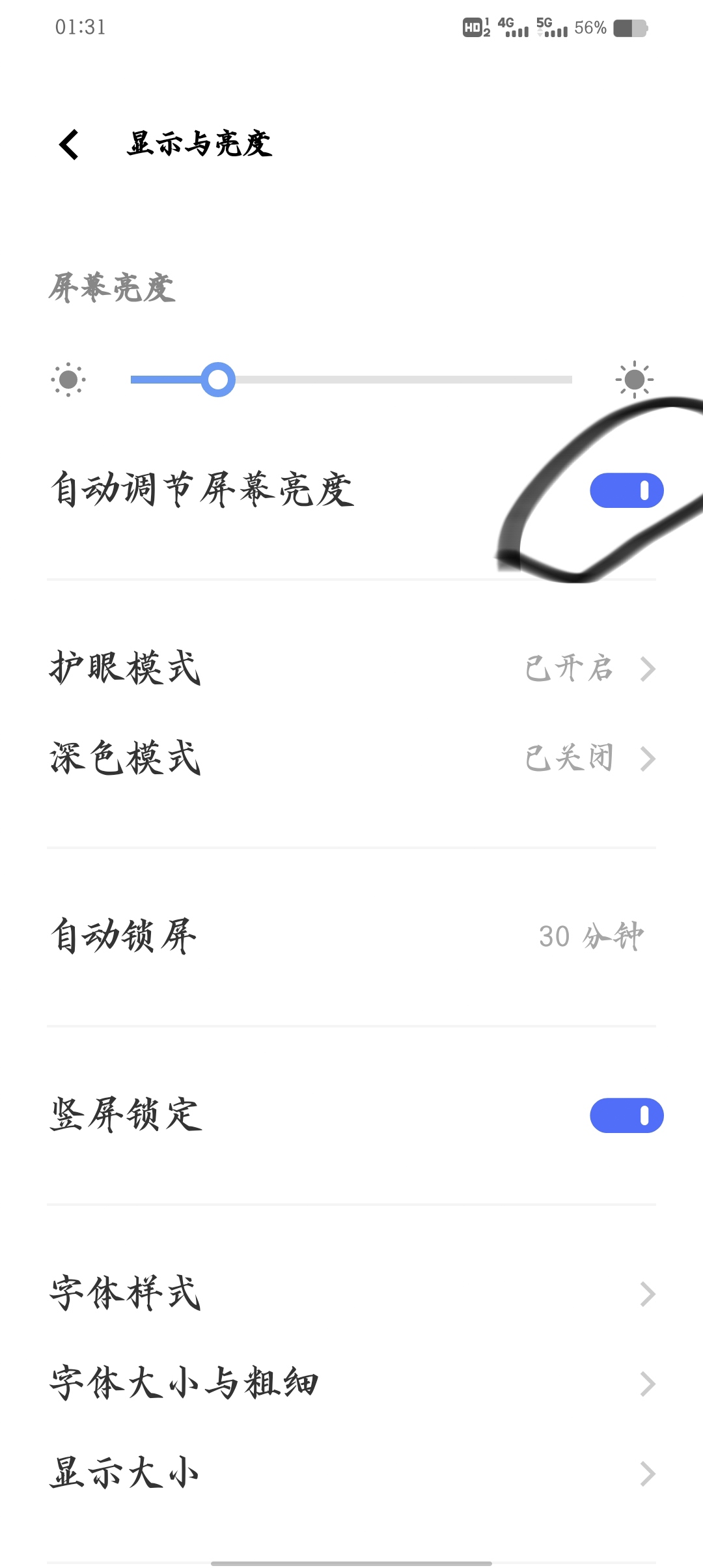Open 深色模式 settings
This screenshot has height=1568, width=703.
pos(351,759)
